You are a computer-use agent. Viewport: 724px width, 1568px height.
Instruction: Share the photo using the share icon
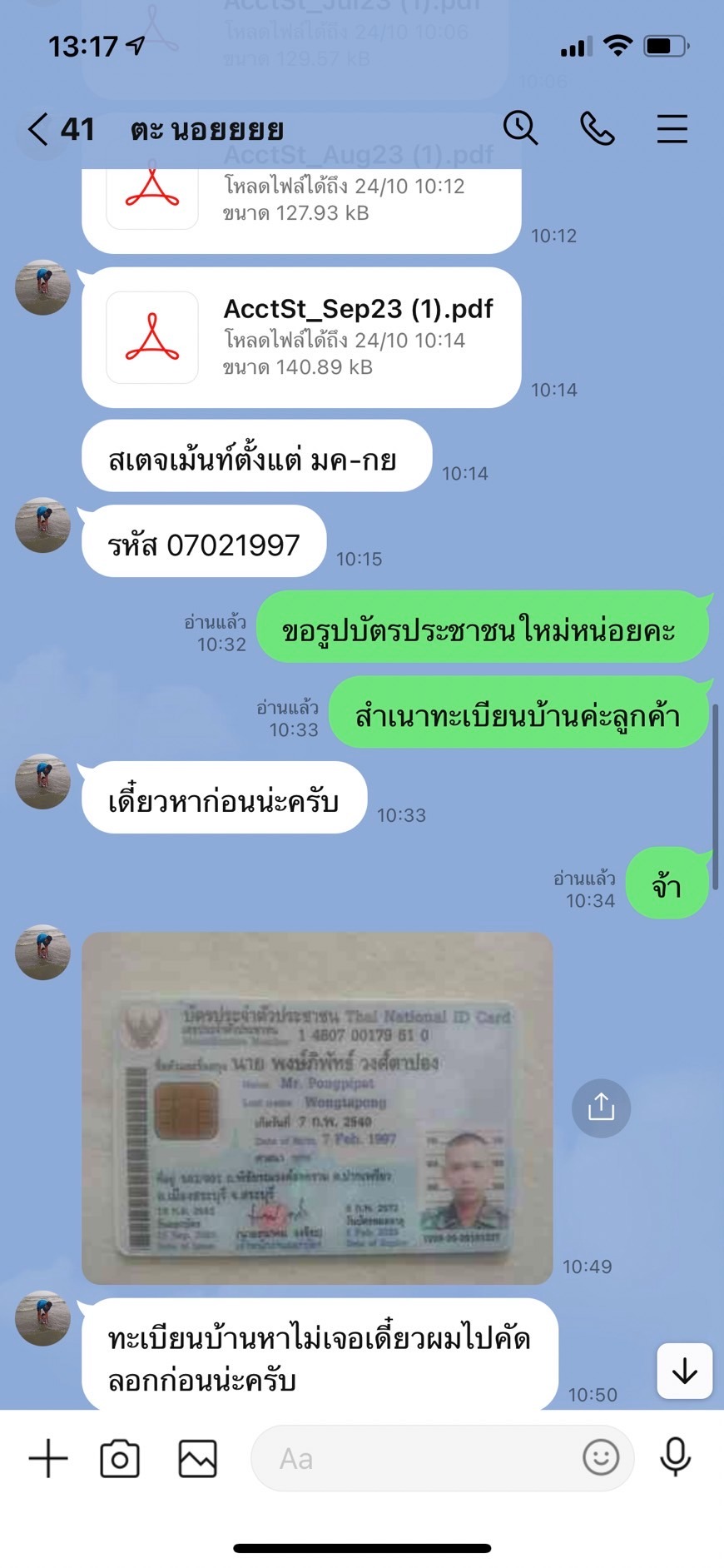point(601,1108)
